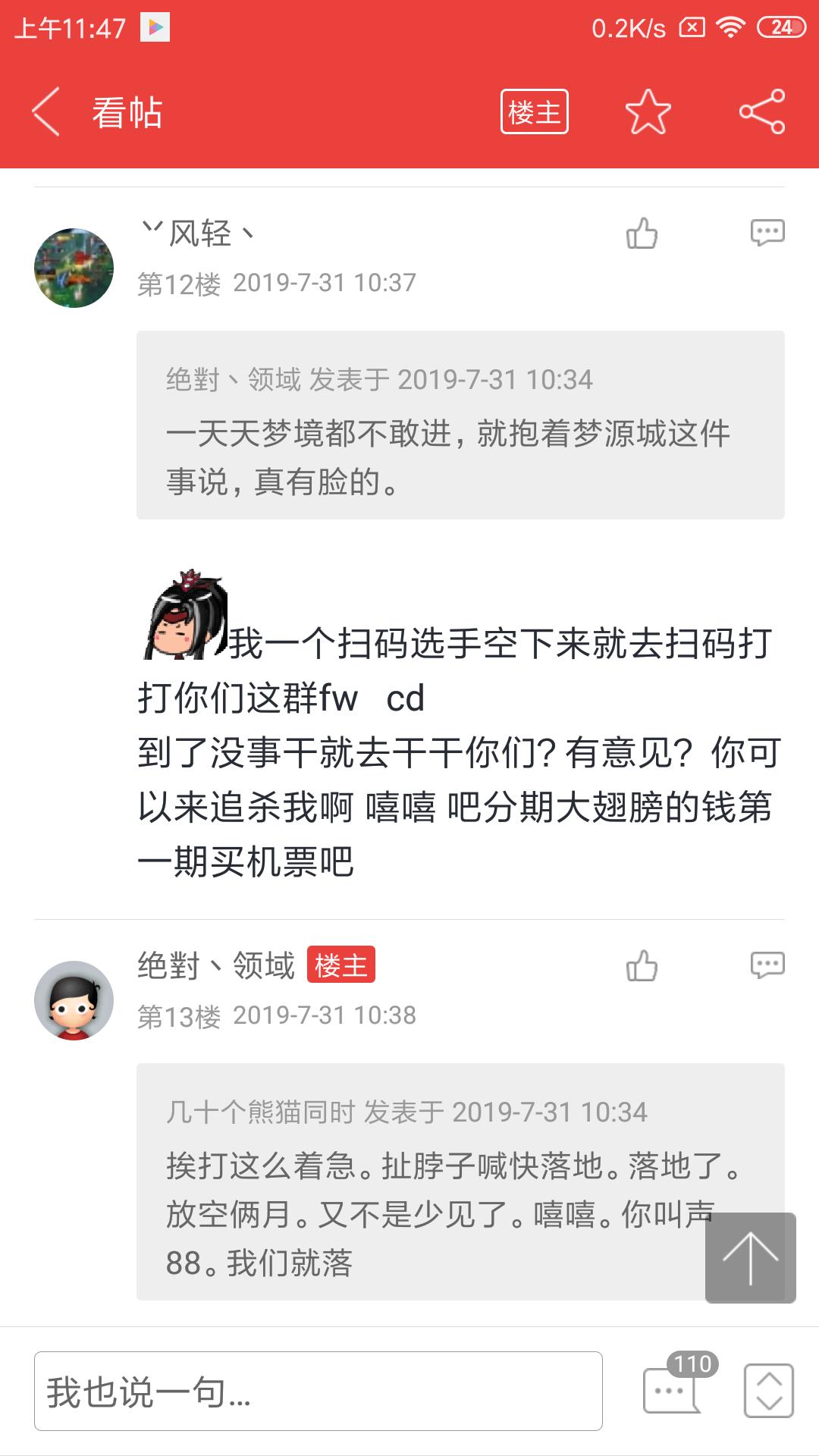This screenshot has width=819, height=1456.
Task: Share this thread
Action: (x=762, y=112)
